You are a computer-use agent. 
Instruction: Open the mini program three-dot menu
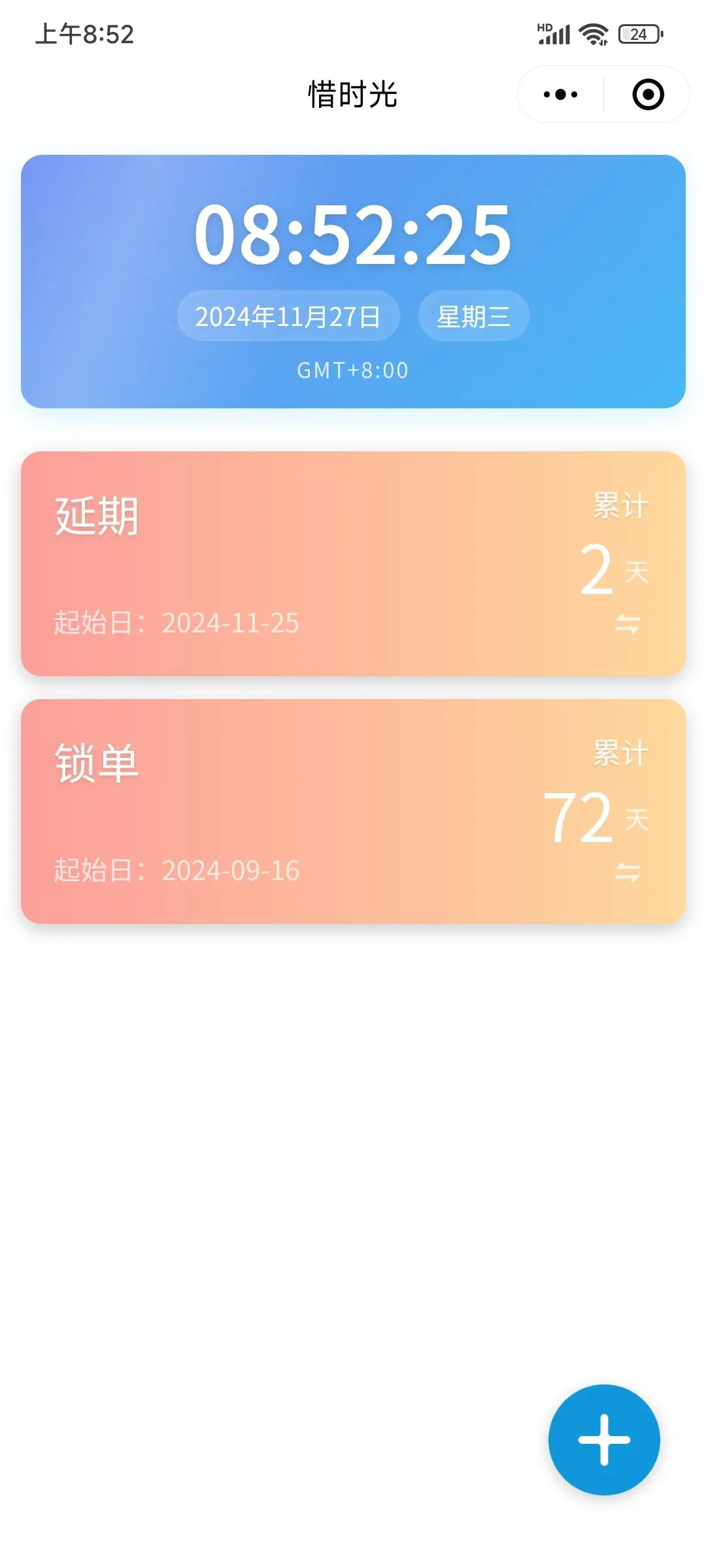pos(560,95)
